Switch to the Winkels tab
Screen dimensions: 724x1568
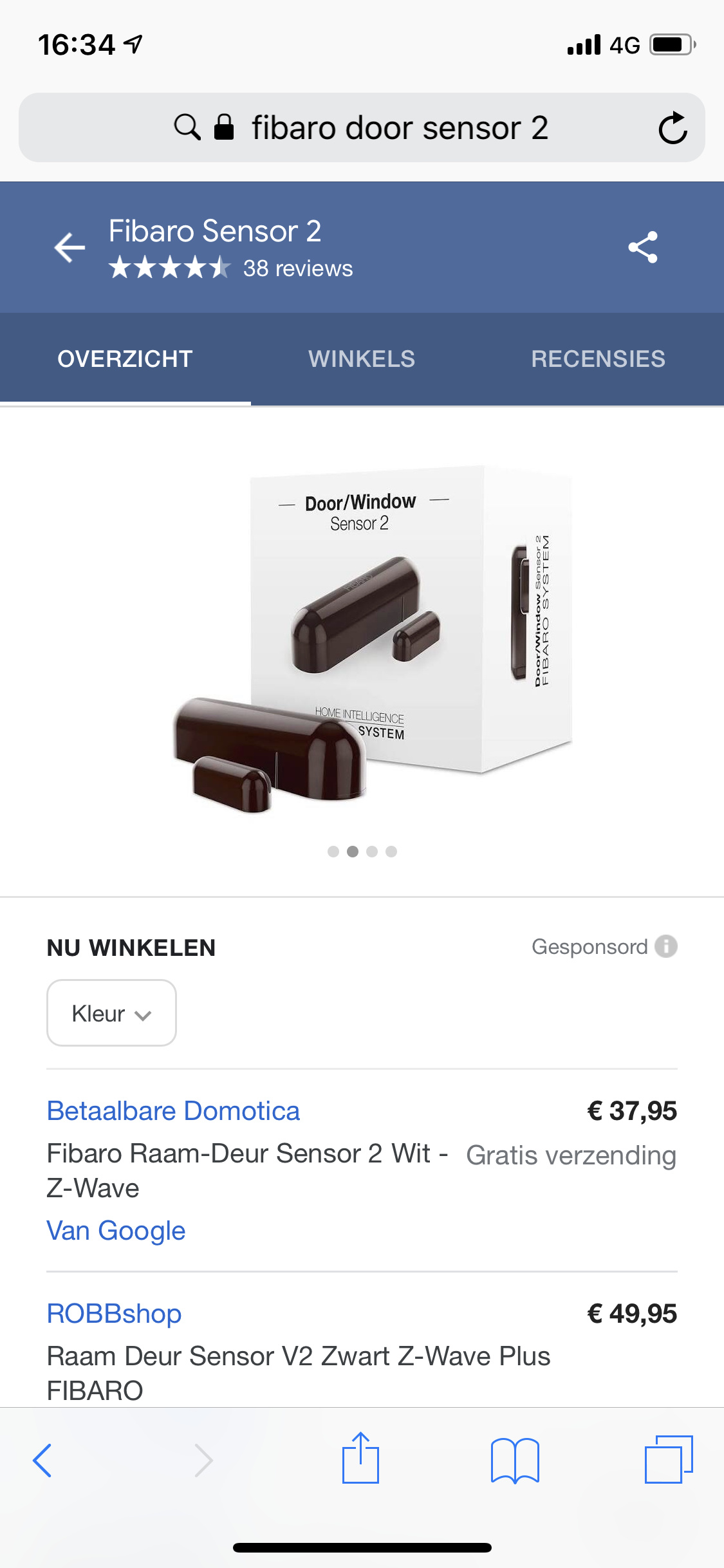362,359
